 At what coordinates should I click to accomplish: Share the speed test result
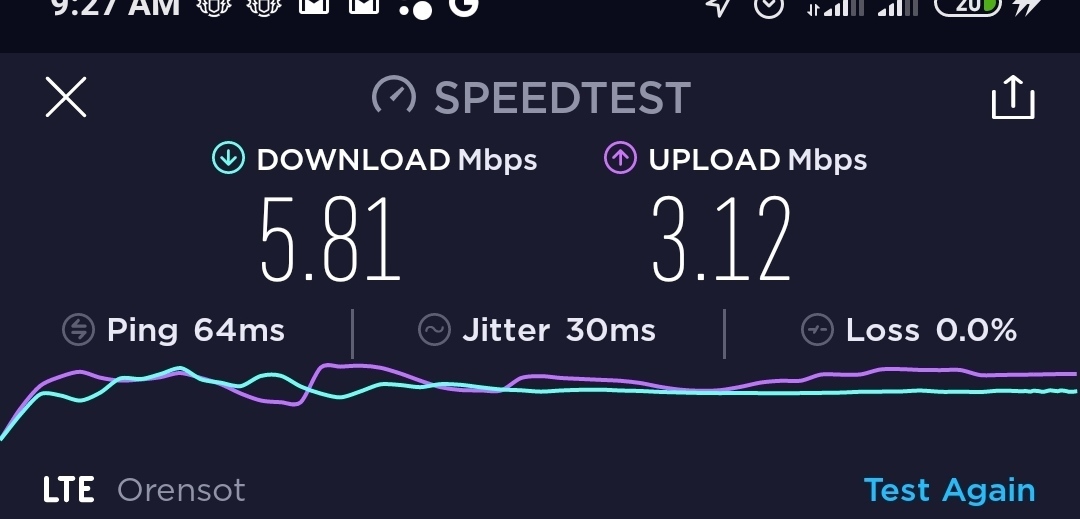(x=1012, y=98)
